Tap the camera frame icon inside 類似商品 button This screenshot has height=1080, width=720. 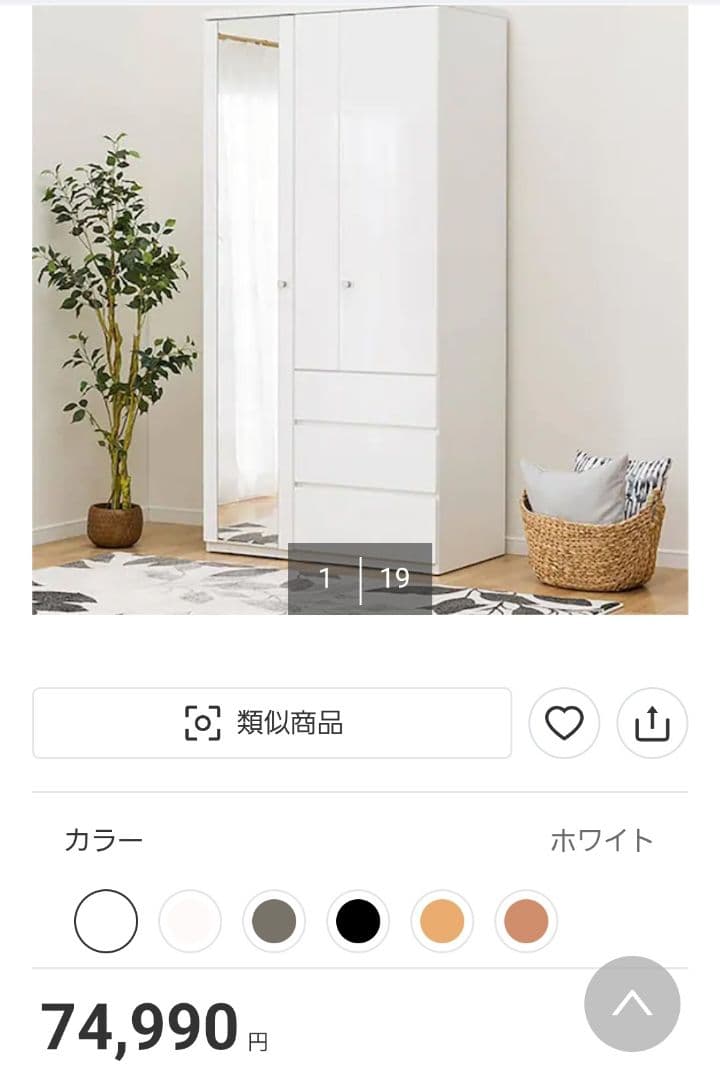[x=201, y=720]
